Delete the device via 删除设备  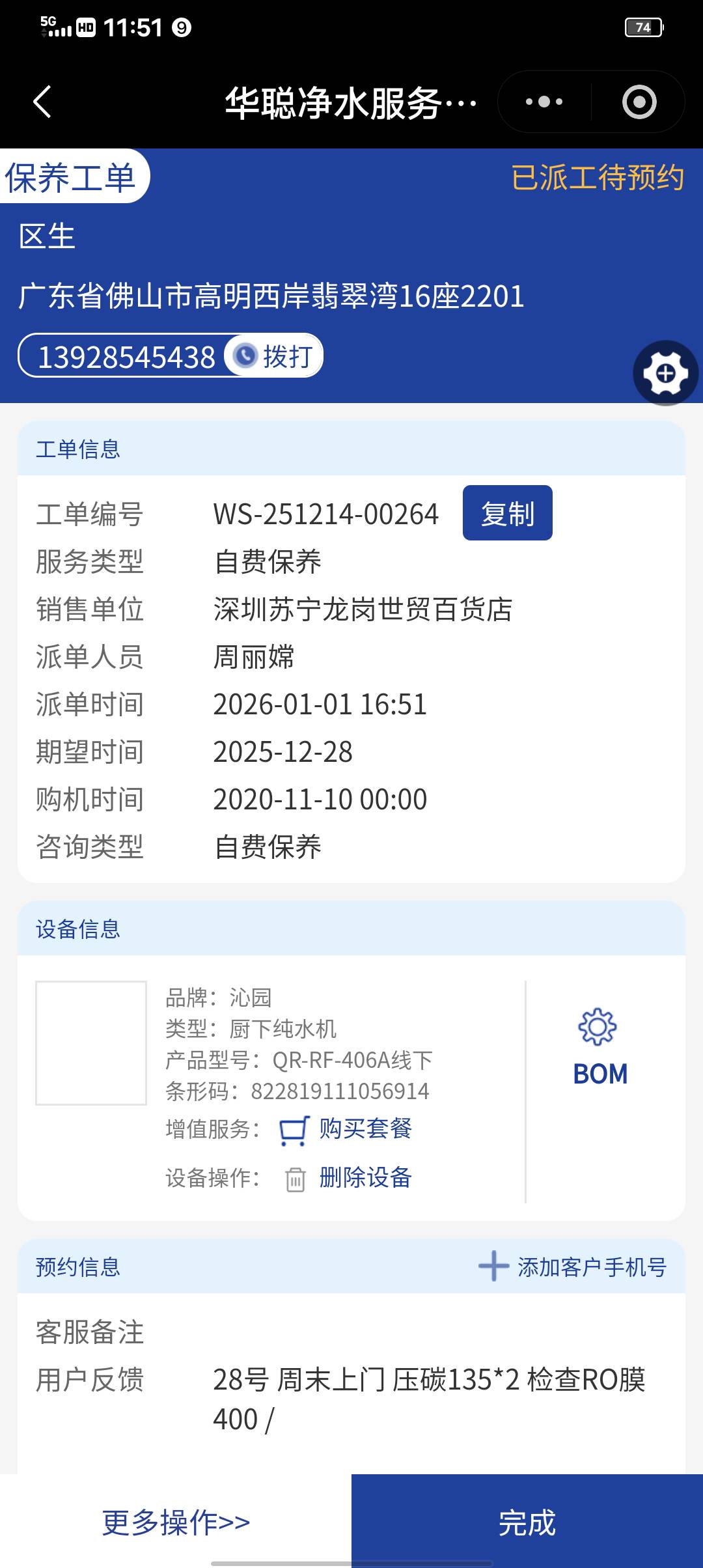(x=365, y=1177)
